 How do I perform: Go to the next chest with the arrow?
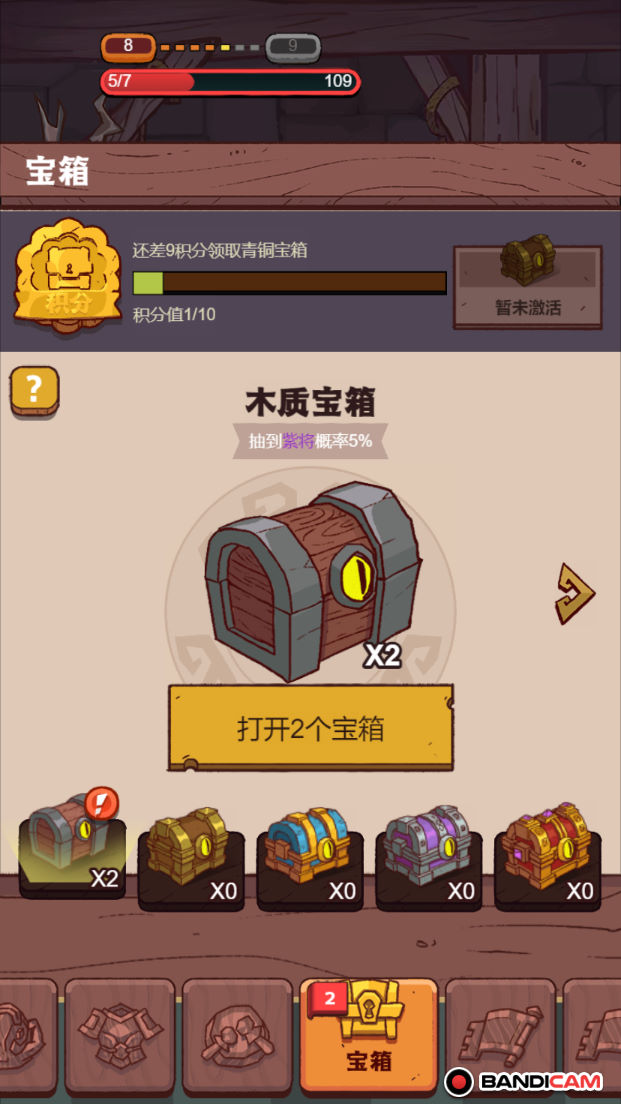click(575, 594)
